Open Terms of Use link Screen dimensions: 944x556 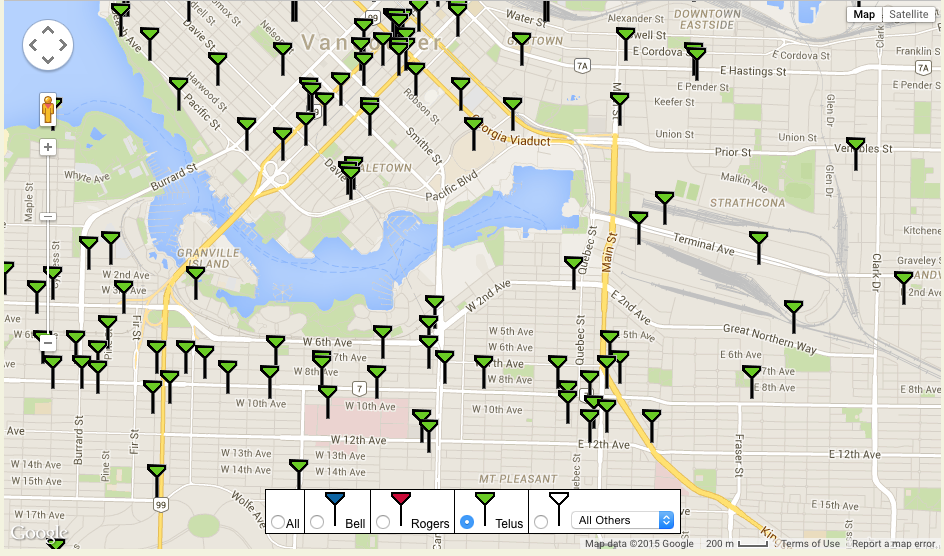coord(810,544)
